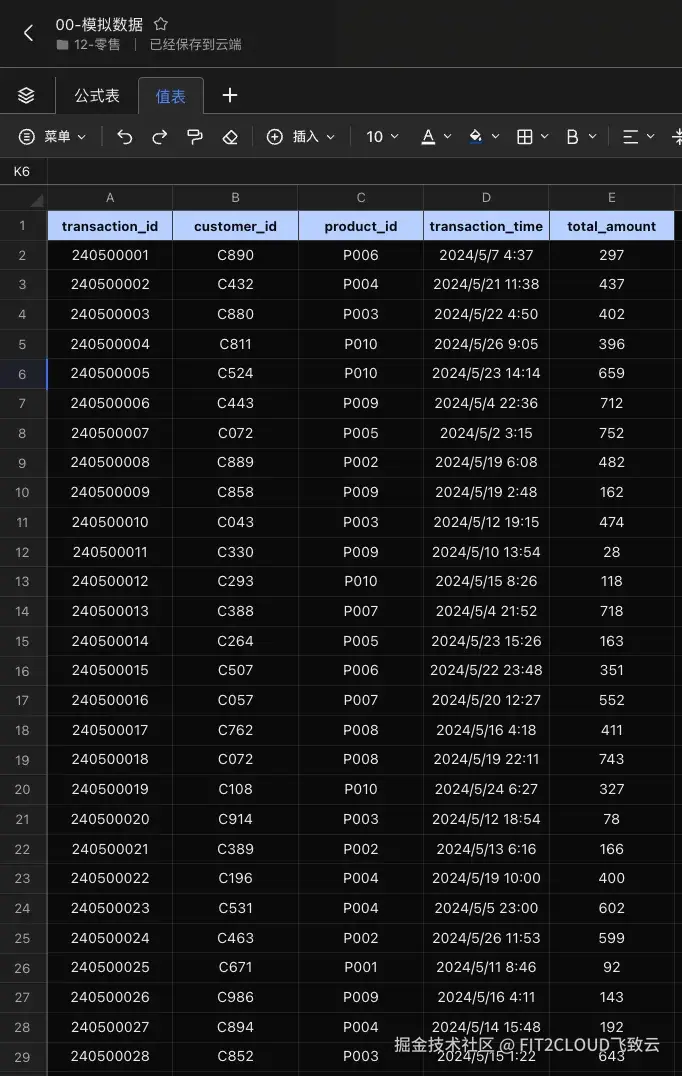Undo the last action
Viewport: 682px width, 1076px height.
tap(124, 136)
